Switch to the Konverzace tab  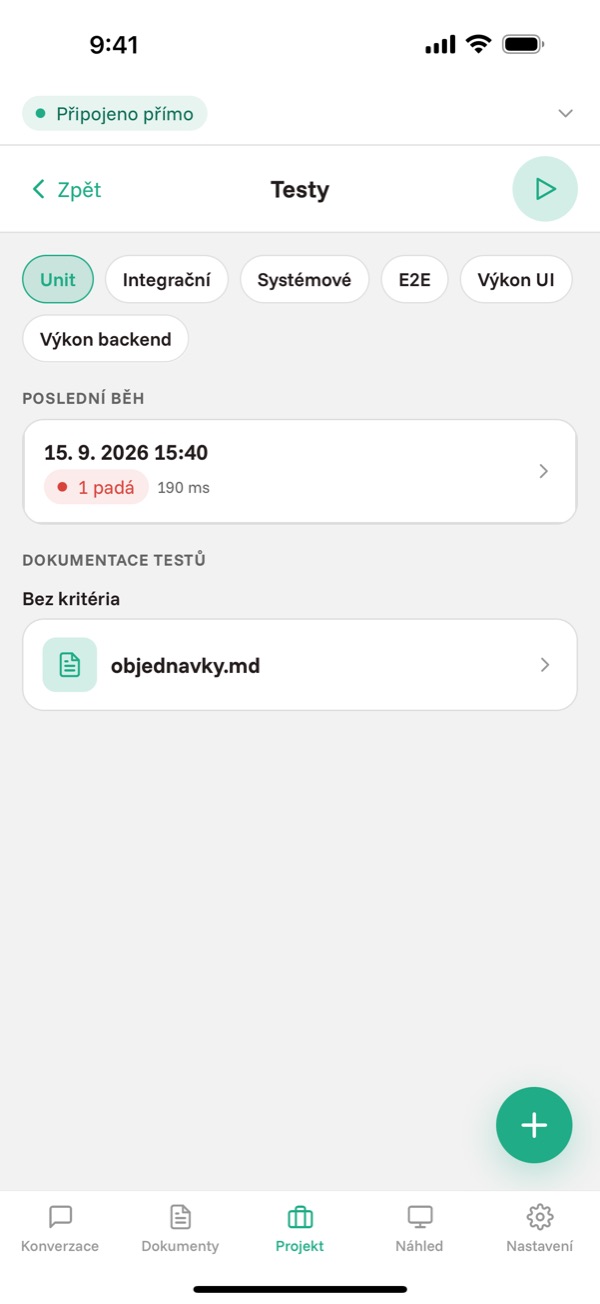tap(60, 1229)
